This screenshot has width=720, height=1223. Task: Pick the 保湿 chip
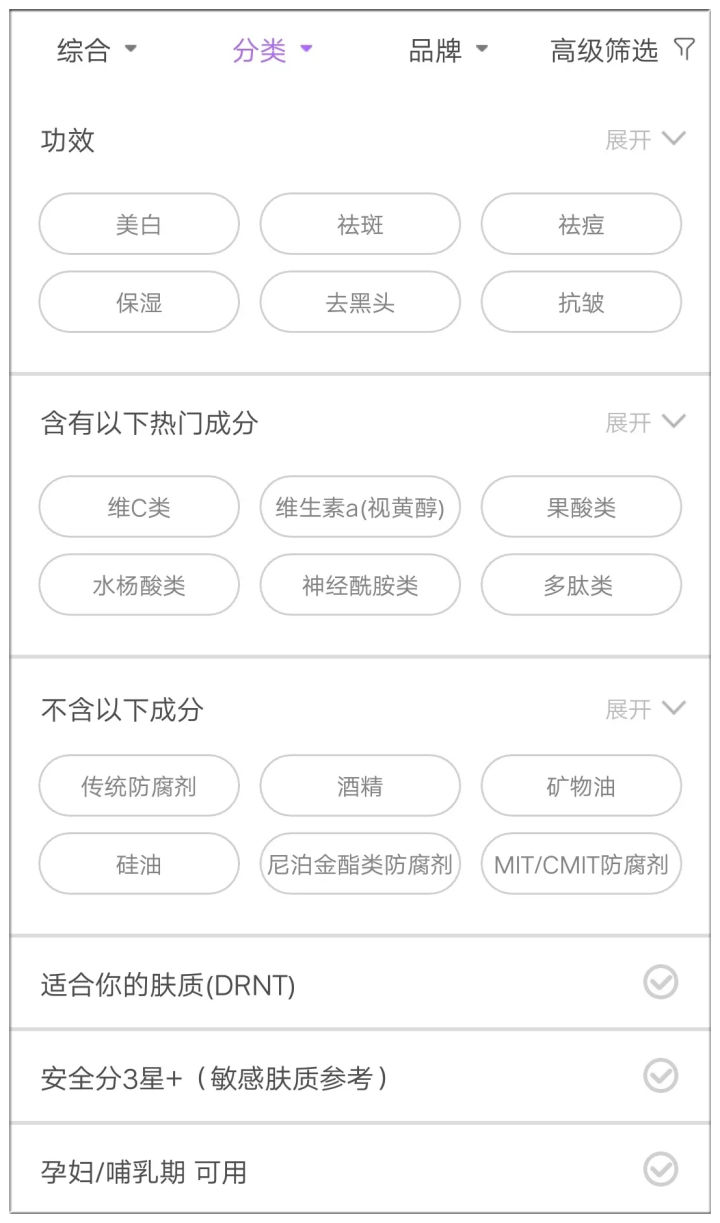pyautogui.click(x=139, y=302)
